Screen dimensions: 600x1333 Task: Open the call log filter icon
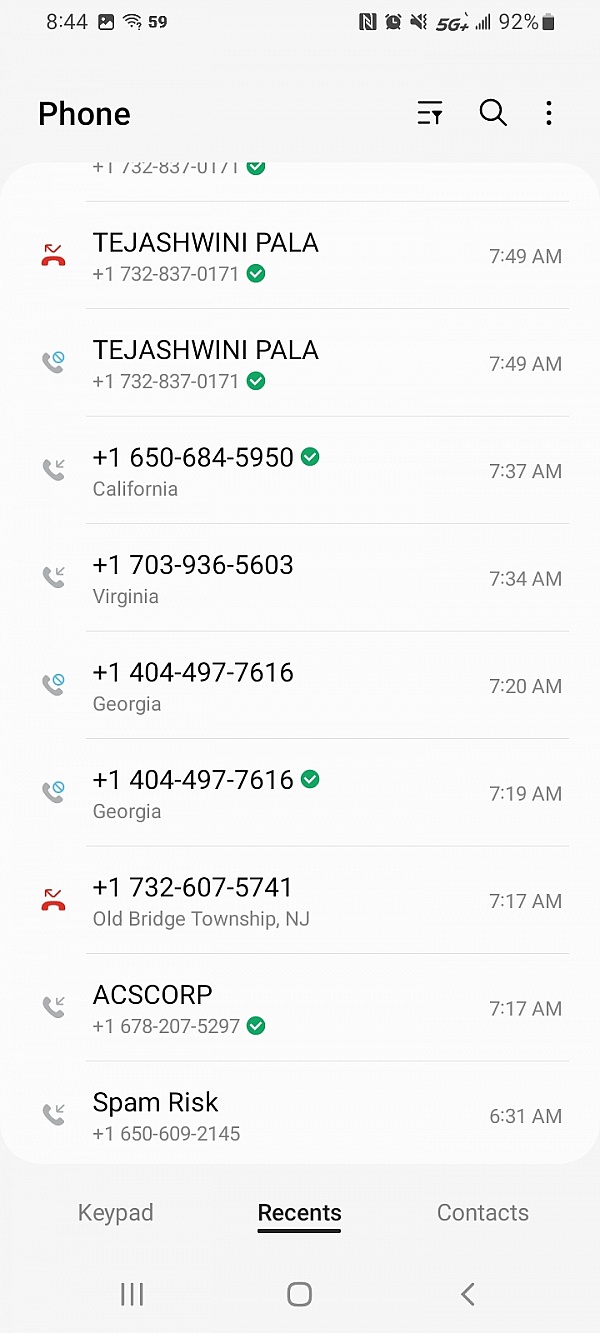(x=430, y=113)
